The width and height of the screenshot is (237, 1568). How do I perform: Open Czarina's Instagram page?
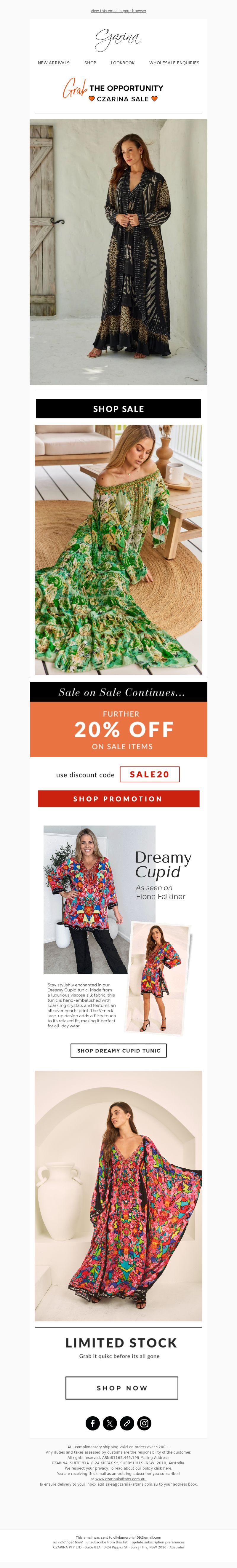pos(144,1422)
